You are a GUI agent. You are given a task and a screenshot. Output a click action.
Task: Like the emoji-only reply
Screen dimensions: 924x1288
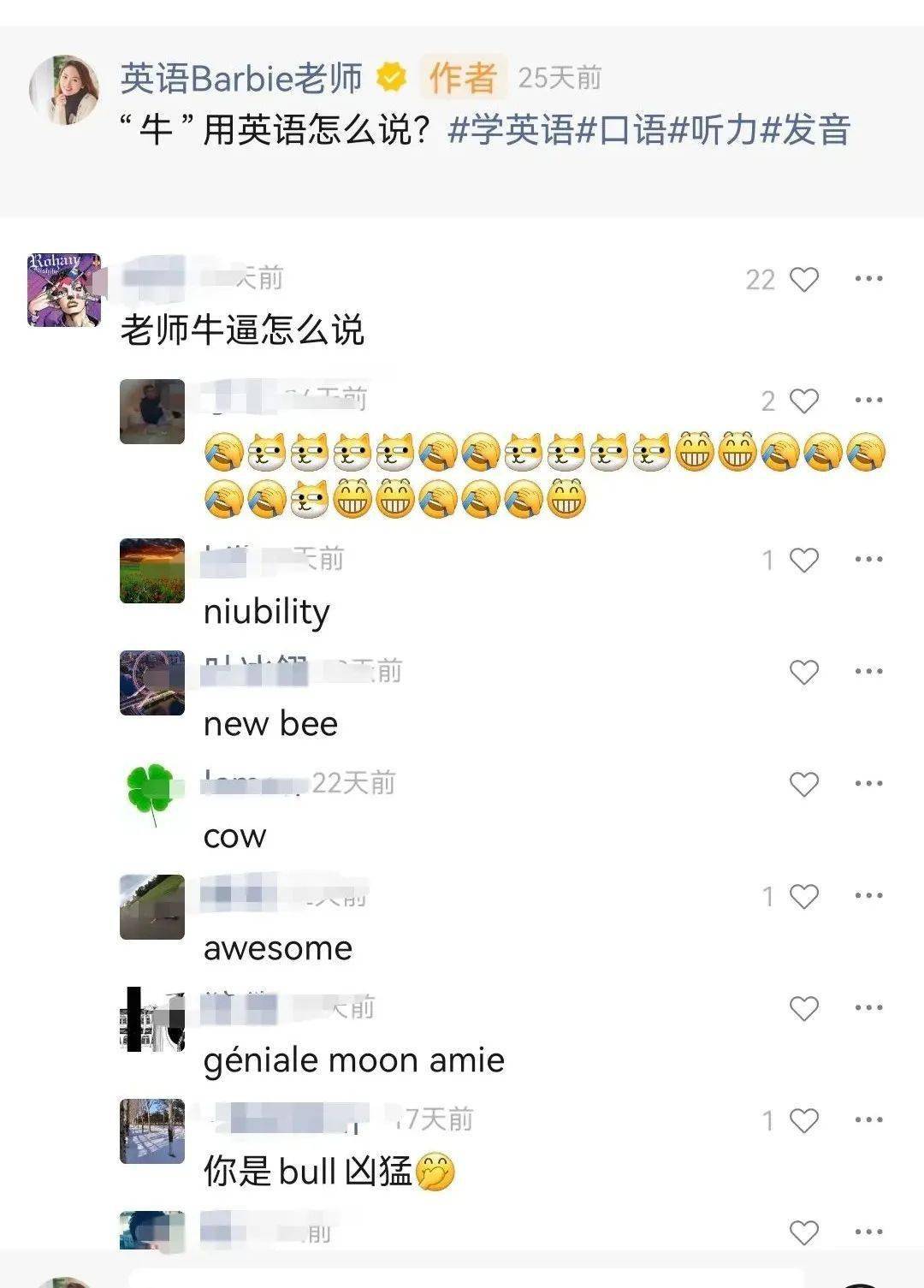803,401
